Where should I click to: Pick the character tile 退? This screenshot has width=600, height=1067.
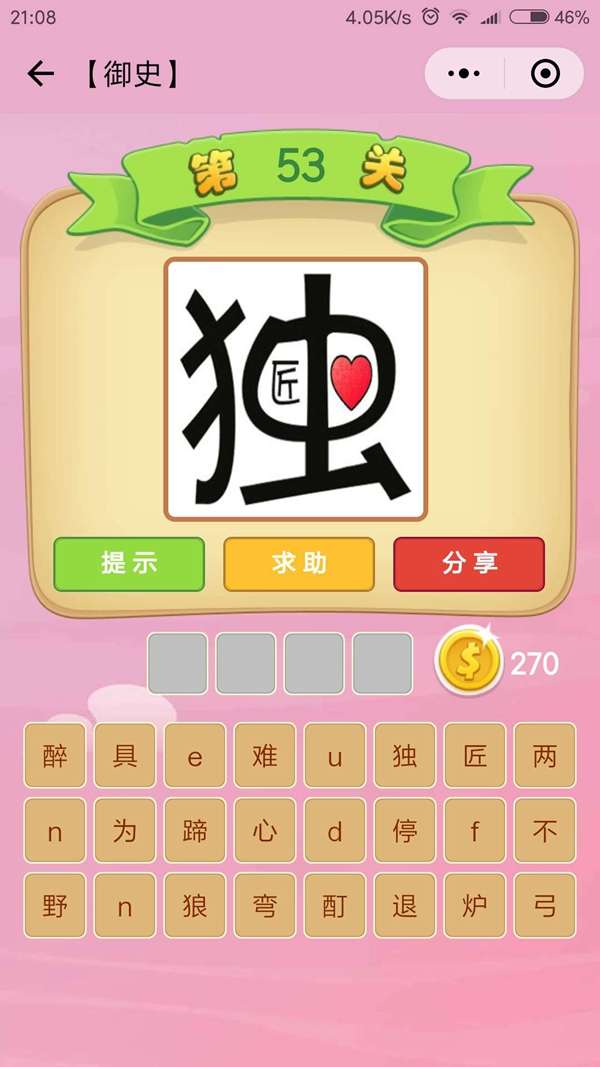coord(405,906)
